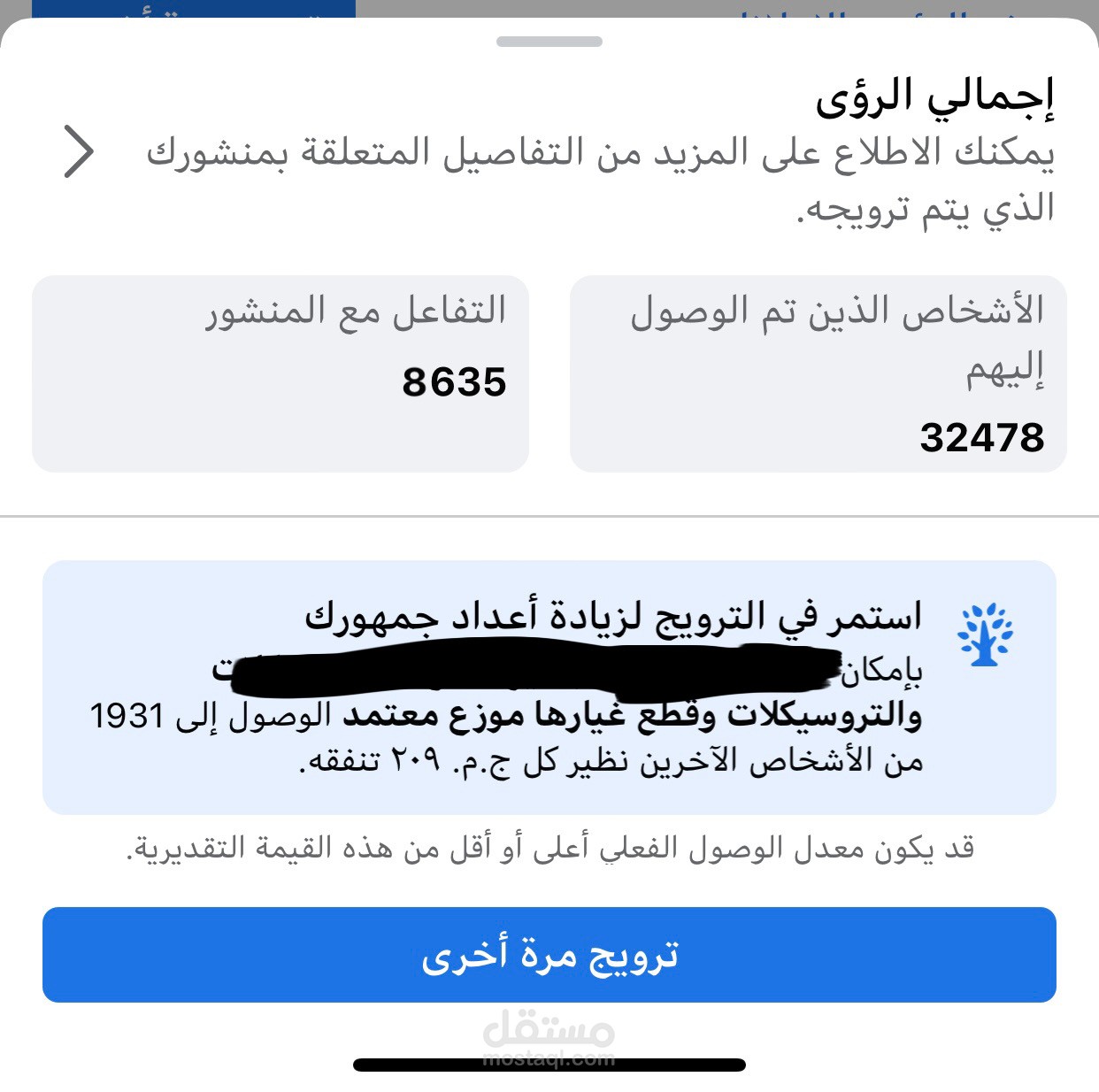Open the إجمالي الرؤى details chevron
Screen dimensions: 1099x1092
(79, 151)
